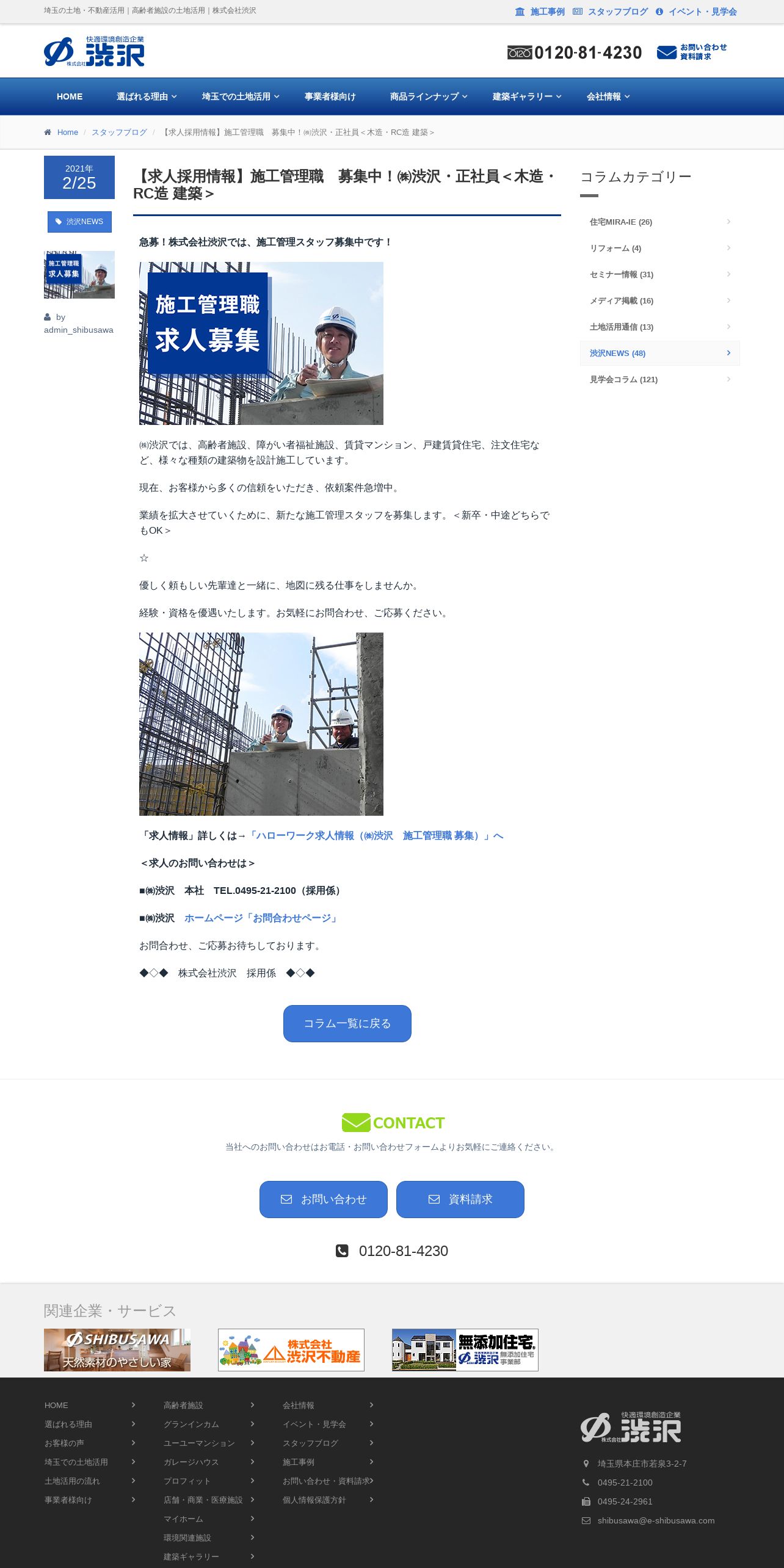Expand the 会社情報 navigation menu

tap(608, 96)
